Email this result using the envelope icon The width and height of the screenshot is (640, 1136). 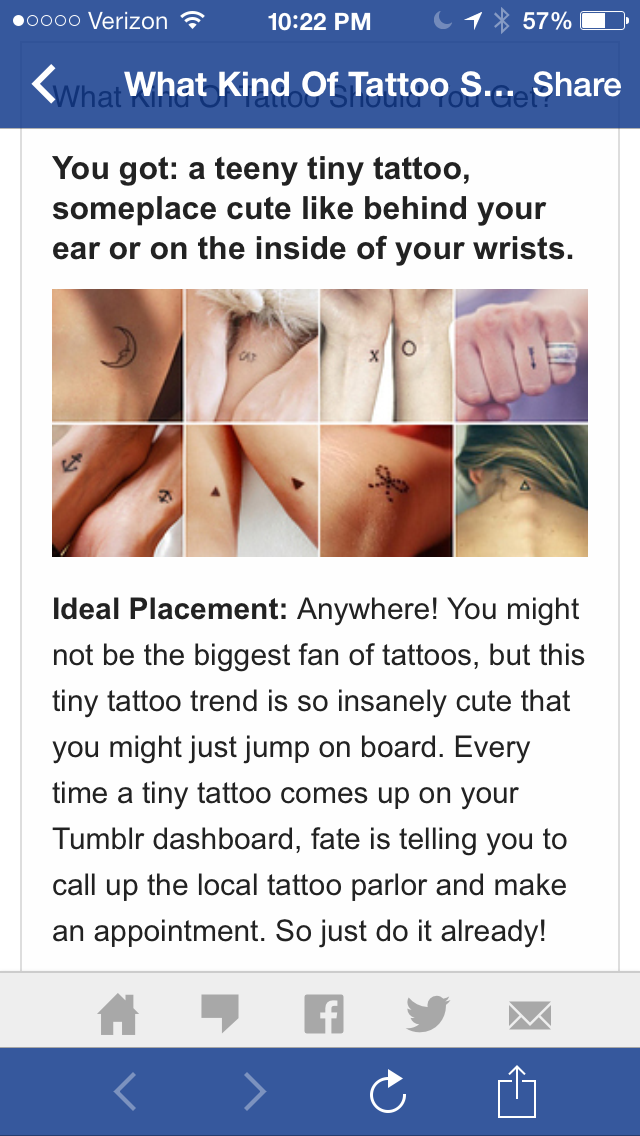tap(529, 1016)
